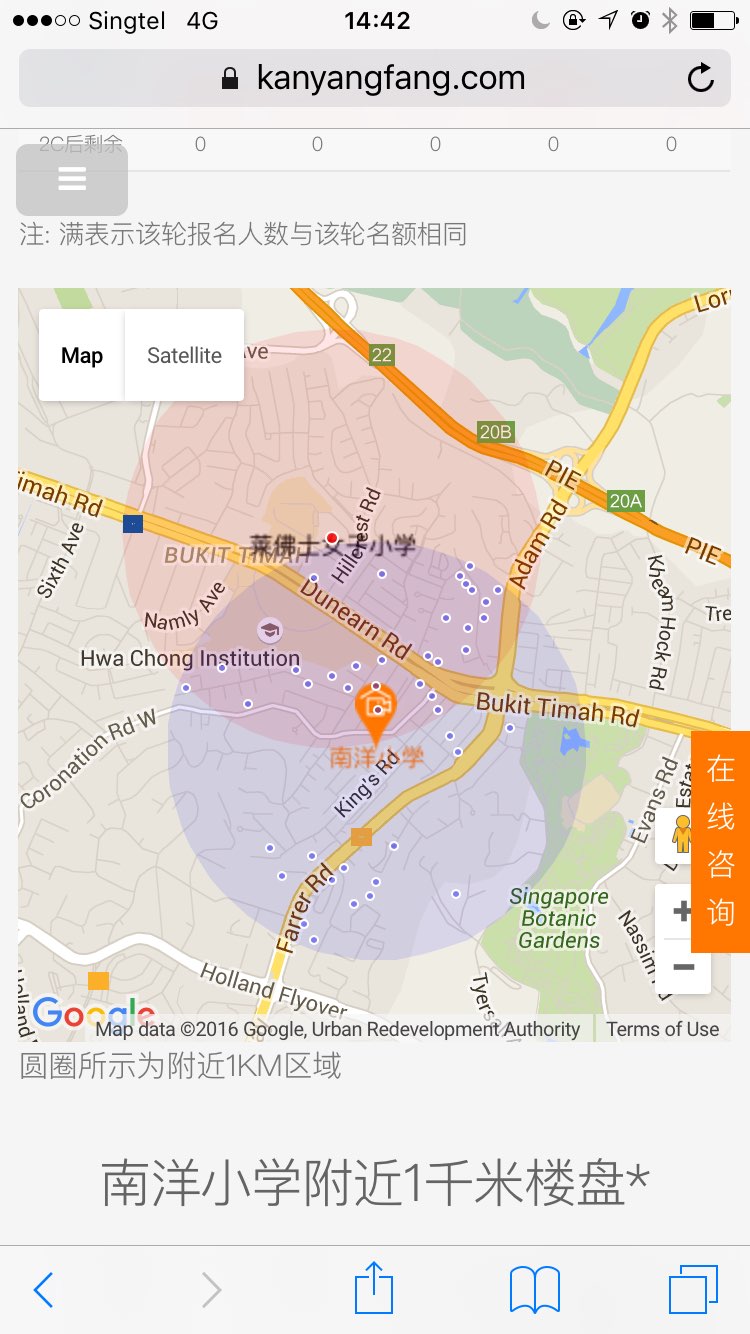Open the Safari share sheet
The image size is (750, 1334).
tap(374, 1288)
